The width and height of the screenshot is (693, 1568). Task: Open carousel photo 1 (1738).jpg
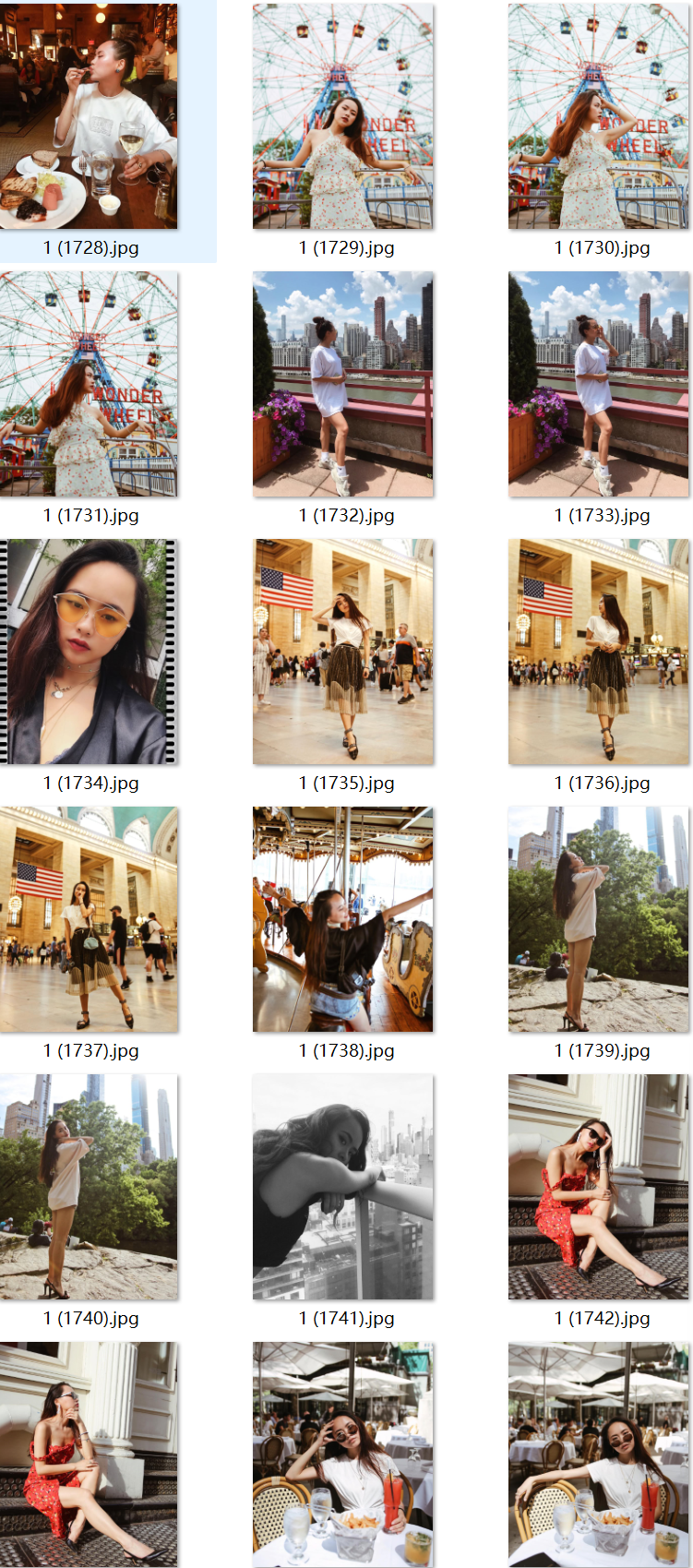(343, 919)
